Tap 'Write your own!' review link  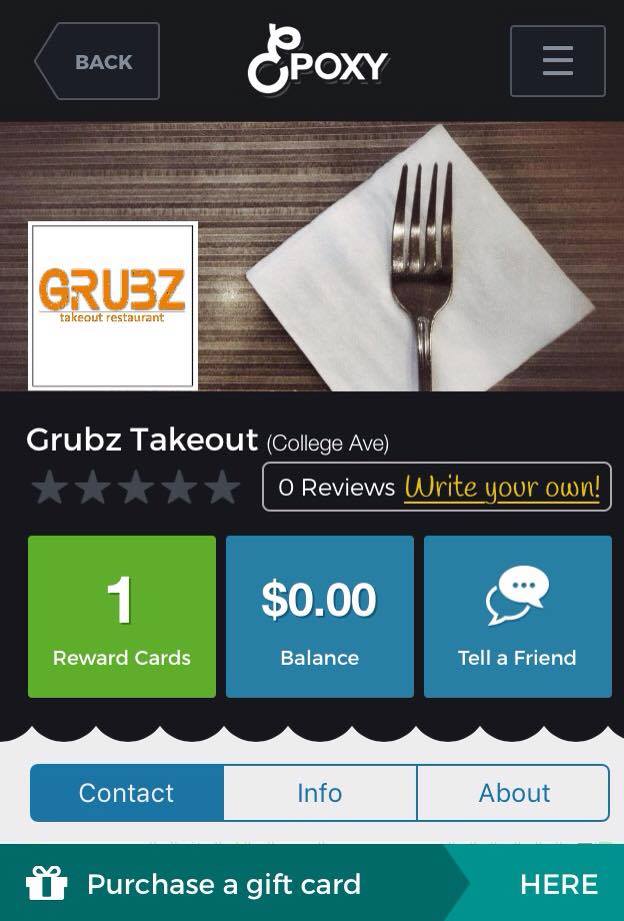502,487
